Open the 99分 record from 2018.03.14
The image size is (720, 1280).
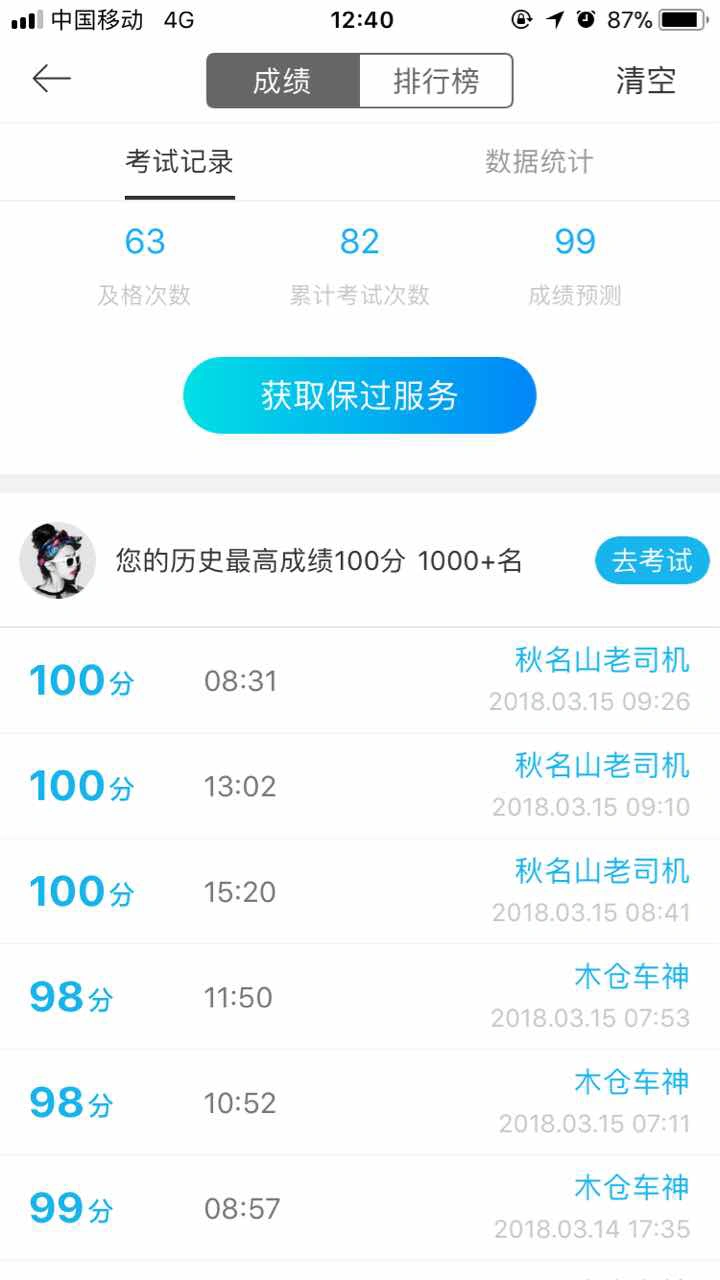coord(360,1208)
